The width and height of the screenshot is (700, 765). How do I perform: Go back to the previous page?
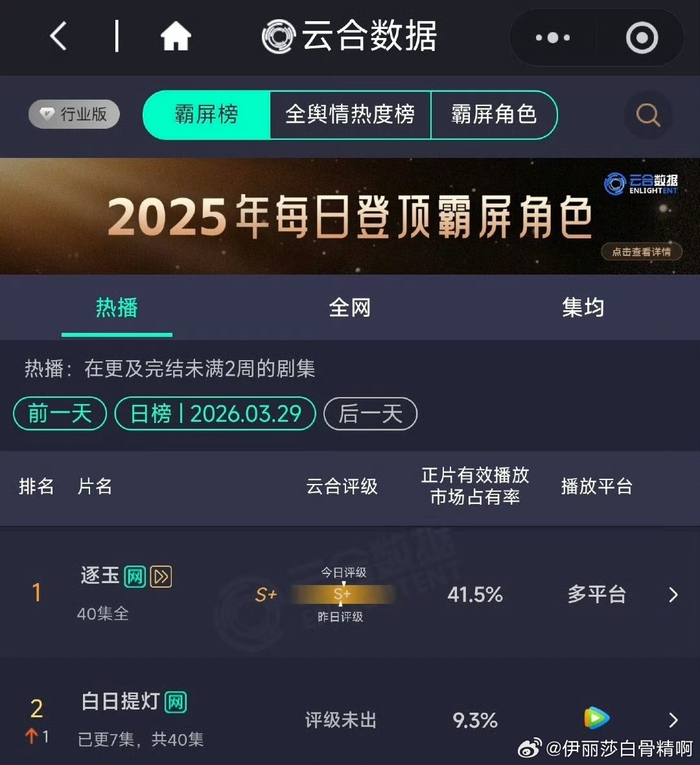[58, 38]
